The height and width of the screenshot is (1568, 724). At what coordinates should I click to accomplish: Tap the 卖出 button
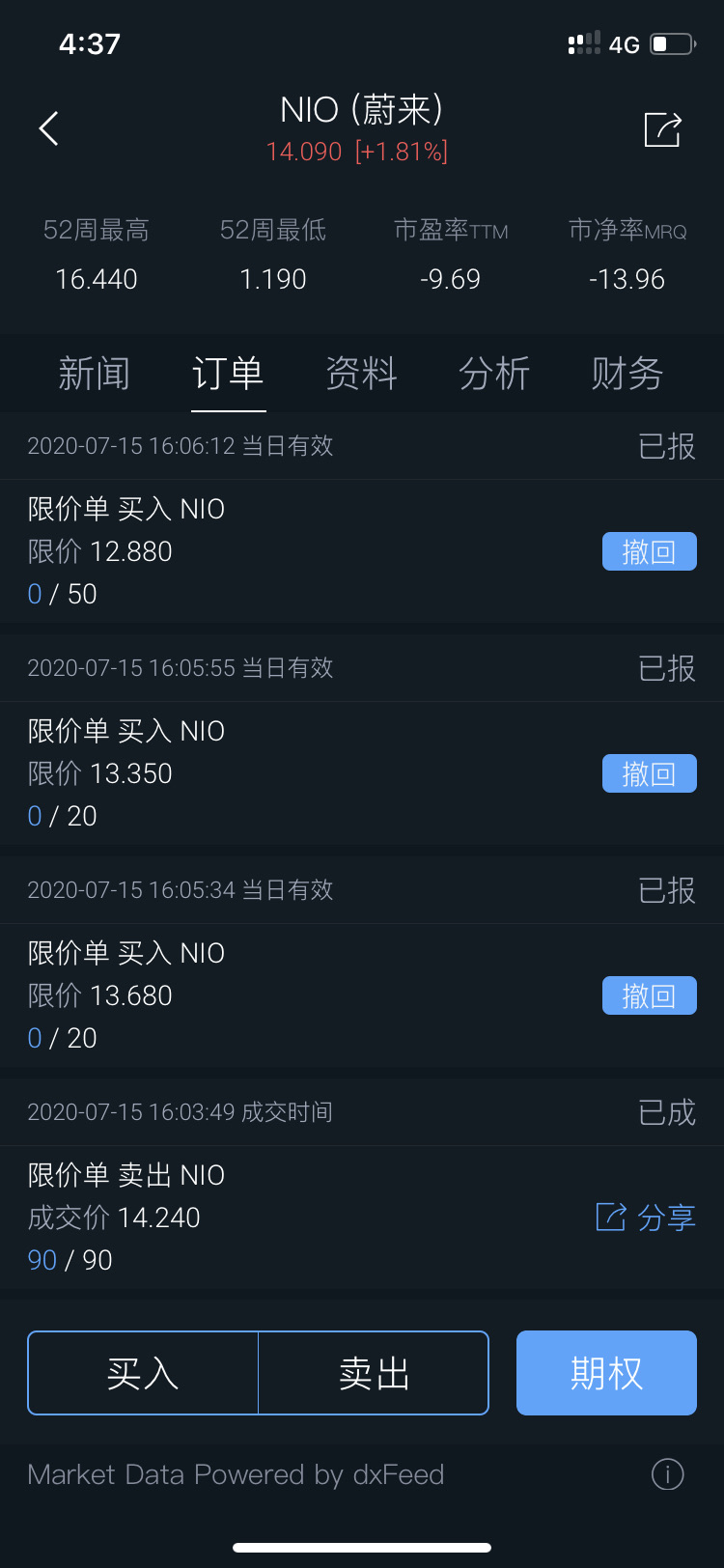(374, 1373)
